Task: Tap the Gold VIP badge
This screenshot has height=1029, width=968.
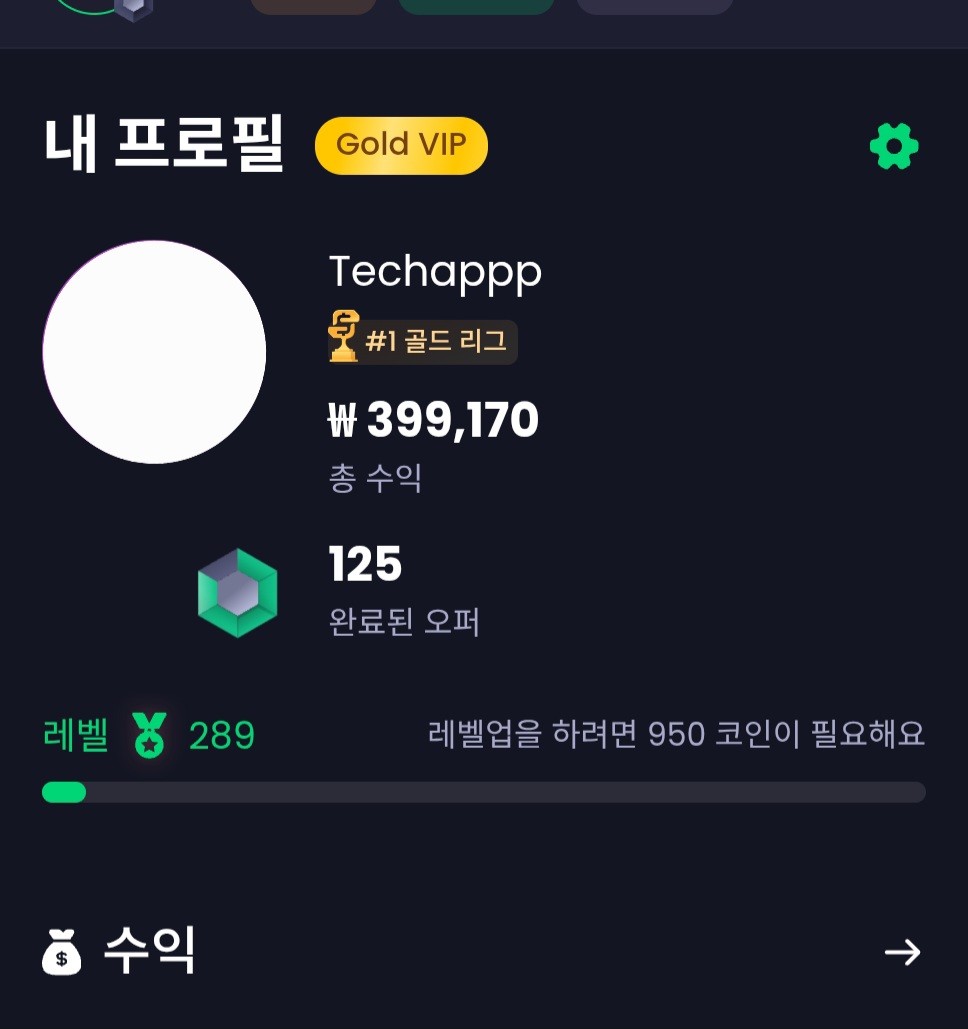Action: click(x=401, y=146)
